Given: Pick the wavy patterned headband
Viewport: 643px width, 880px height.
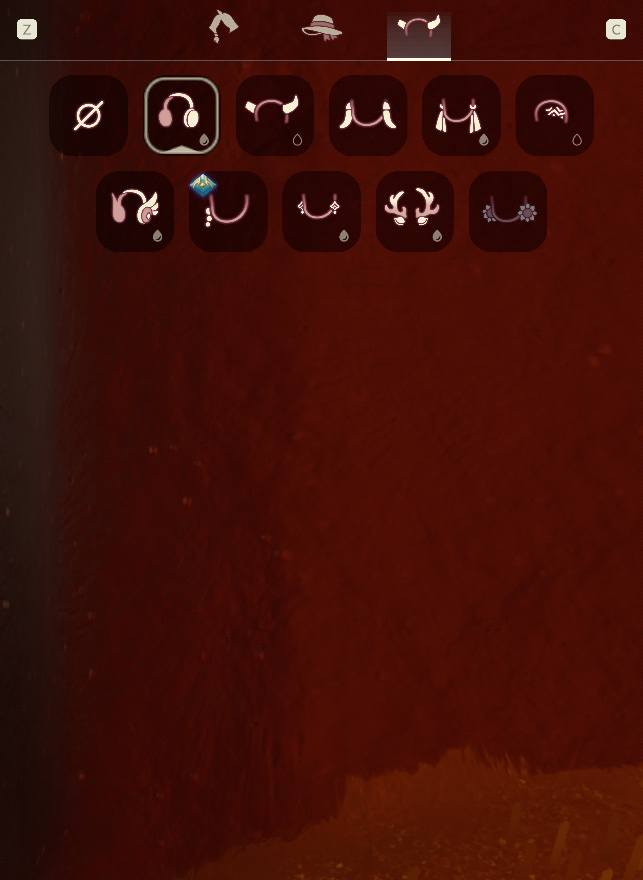Looking at the screenshot, I should pos(555,116).
